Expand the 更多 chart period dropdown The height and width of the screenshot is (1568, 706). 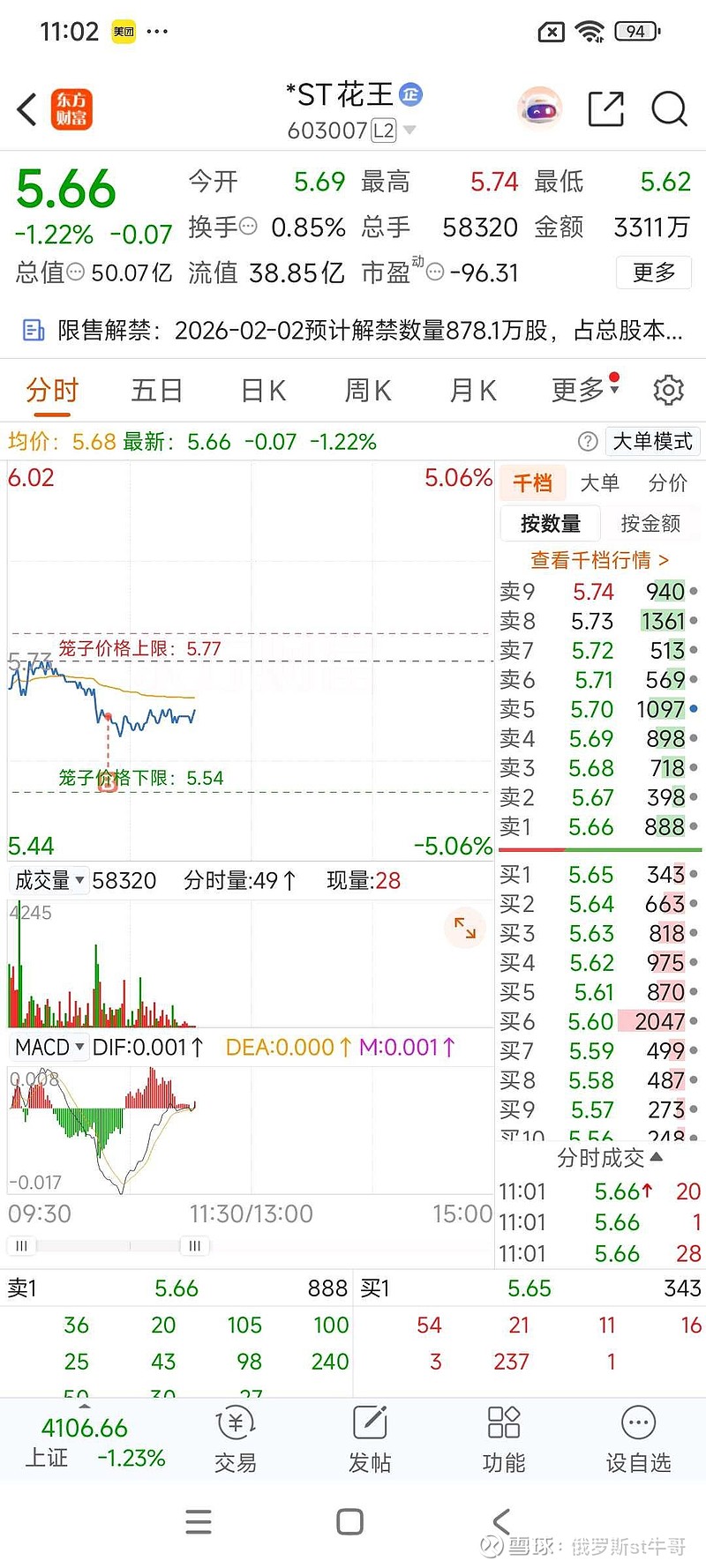point(584,389)
